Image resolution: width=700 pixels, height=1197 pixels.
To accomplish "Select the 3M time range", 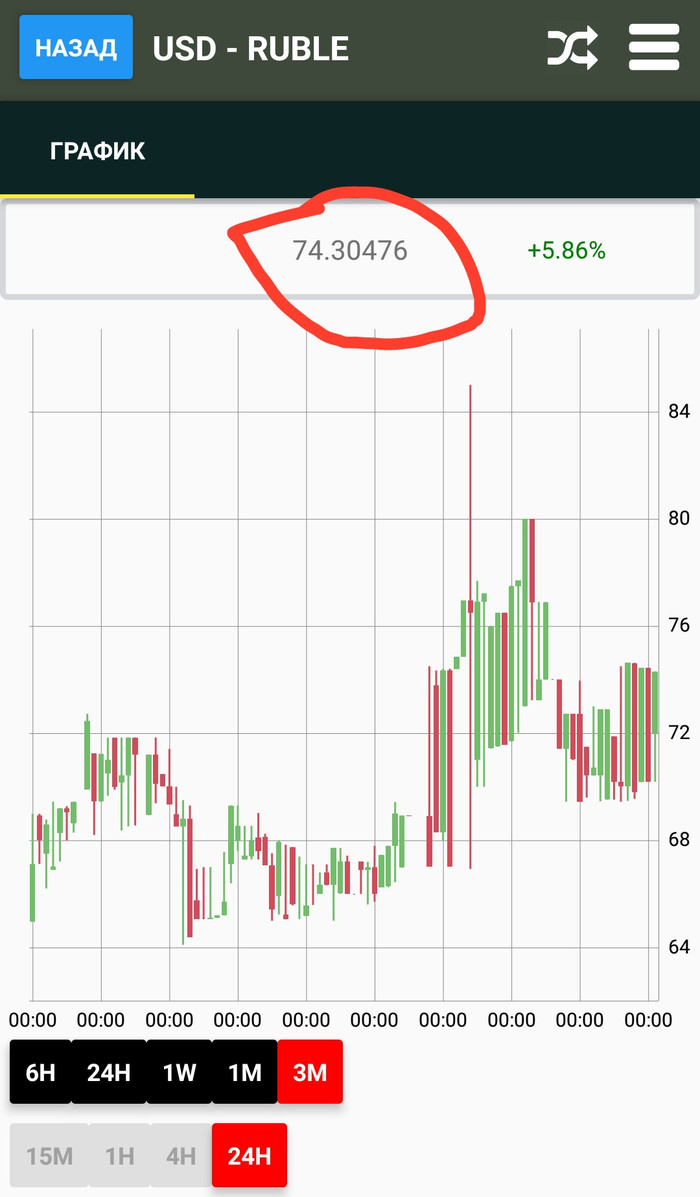I will coord(310,1072).
